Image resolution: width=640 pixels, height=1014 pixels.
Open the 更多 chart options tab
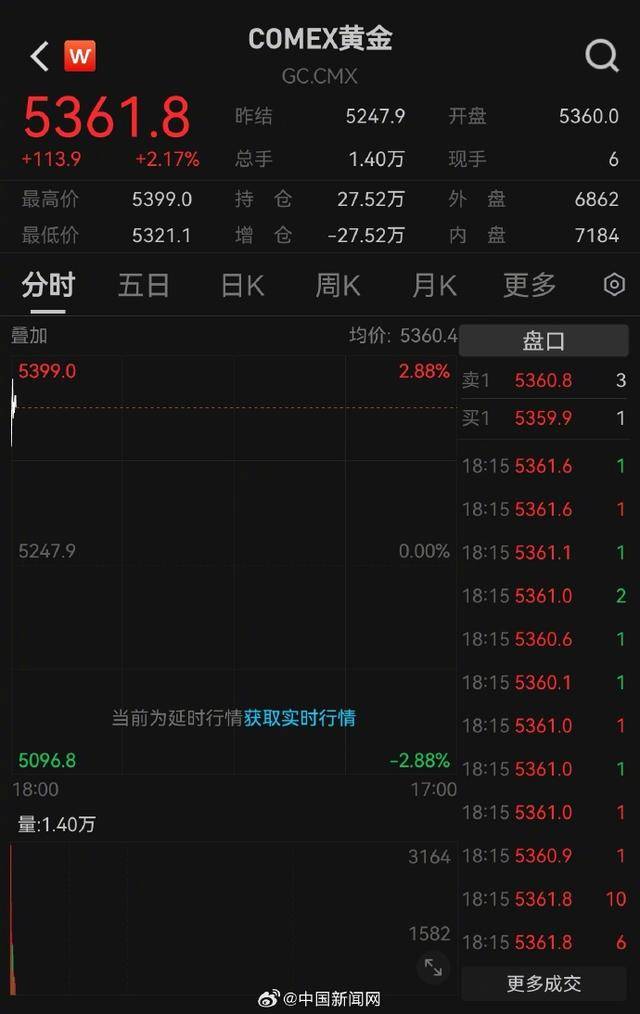point(529,286)
